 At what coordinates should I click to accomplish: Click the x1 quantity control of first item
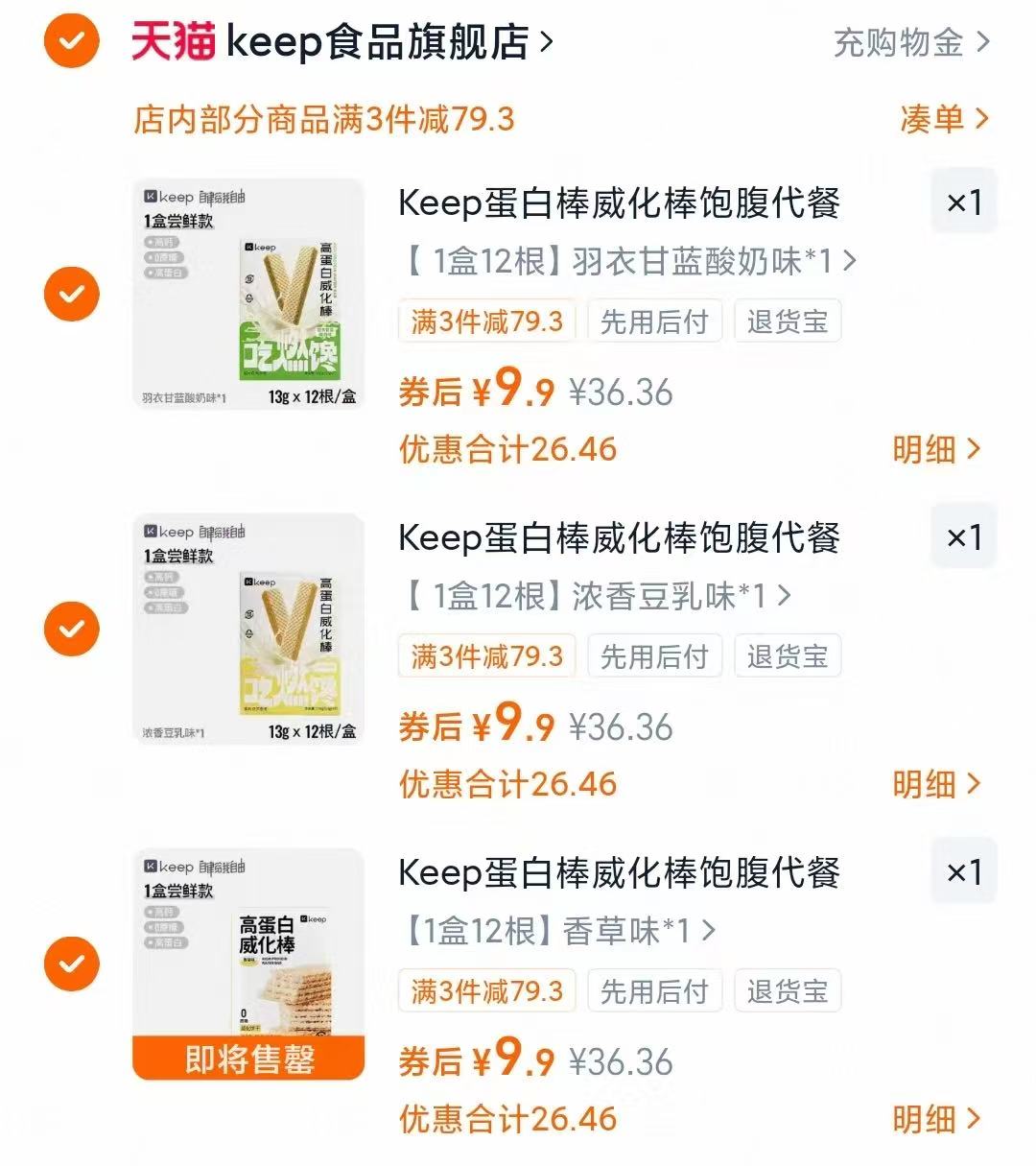964,202
